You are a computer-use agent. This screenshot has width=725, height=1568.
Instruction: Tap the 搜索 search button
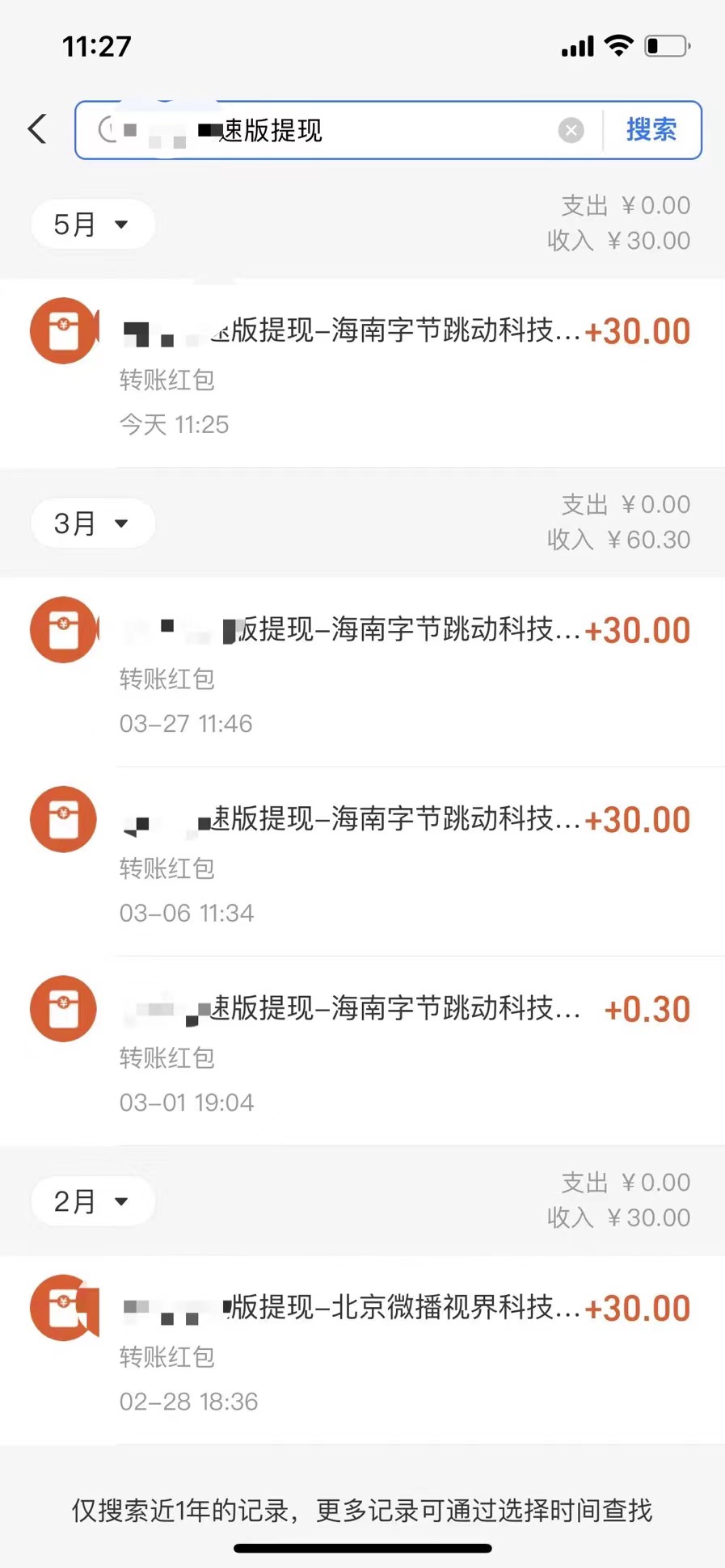click(x=651, y=130)
